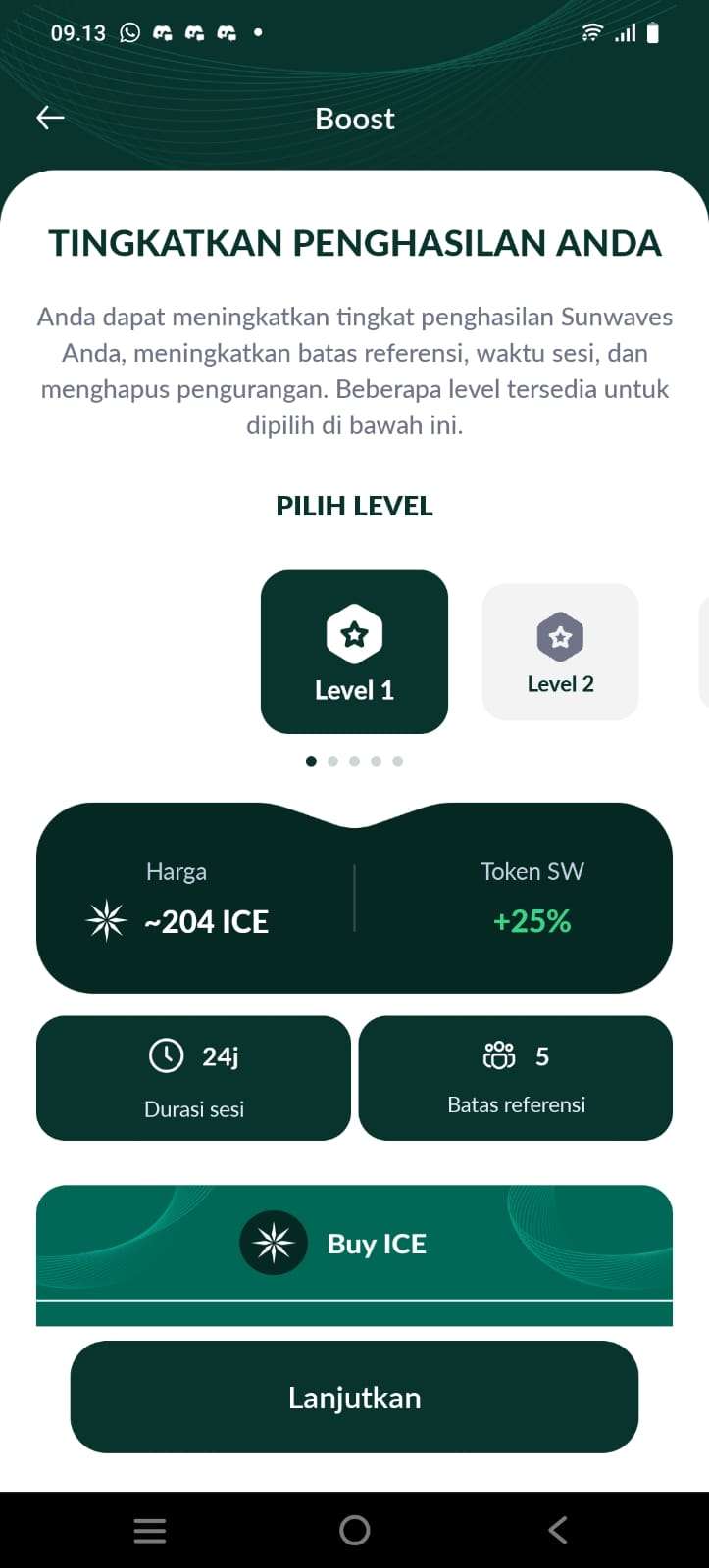Tap the Buy ICE banner
Screen dimensions: 709x1568
(x=354, y=1244)
